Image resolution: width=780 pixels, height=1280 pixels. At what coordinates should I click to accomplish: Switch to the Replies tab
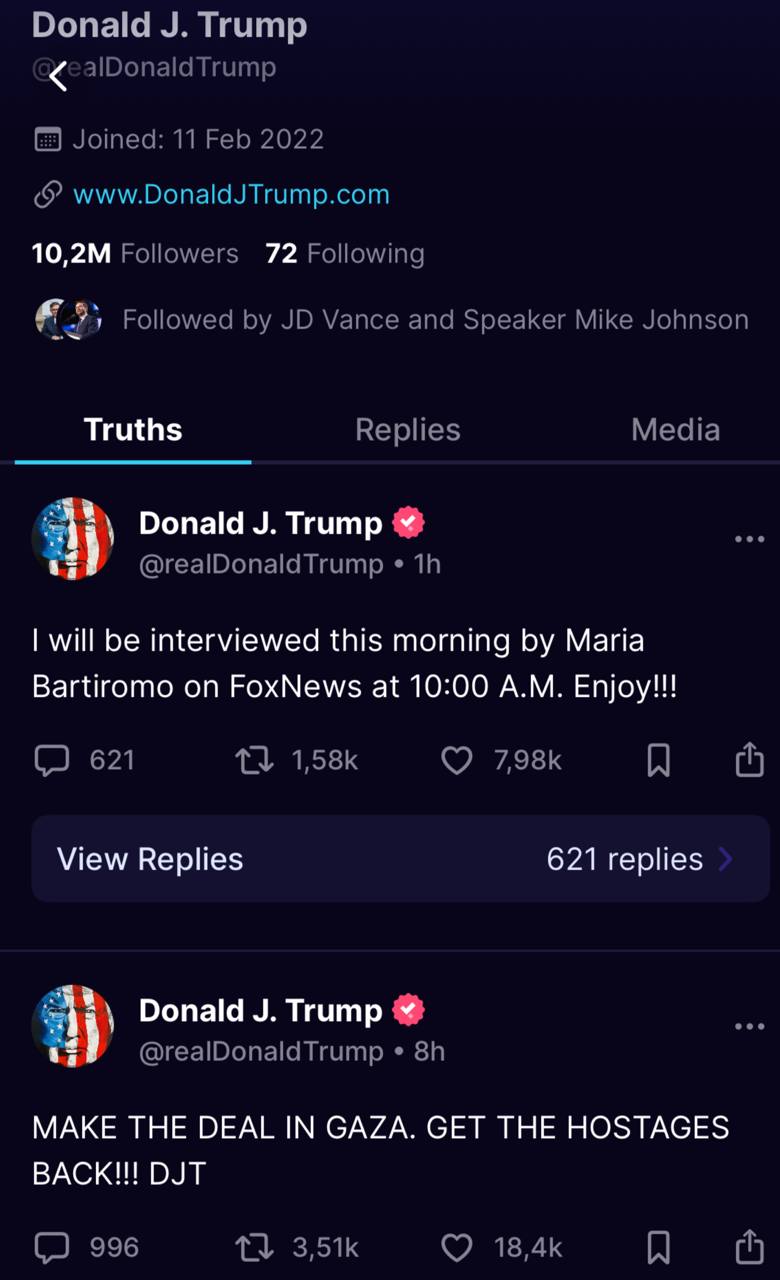(407, 430)
